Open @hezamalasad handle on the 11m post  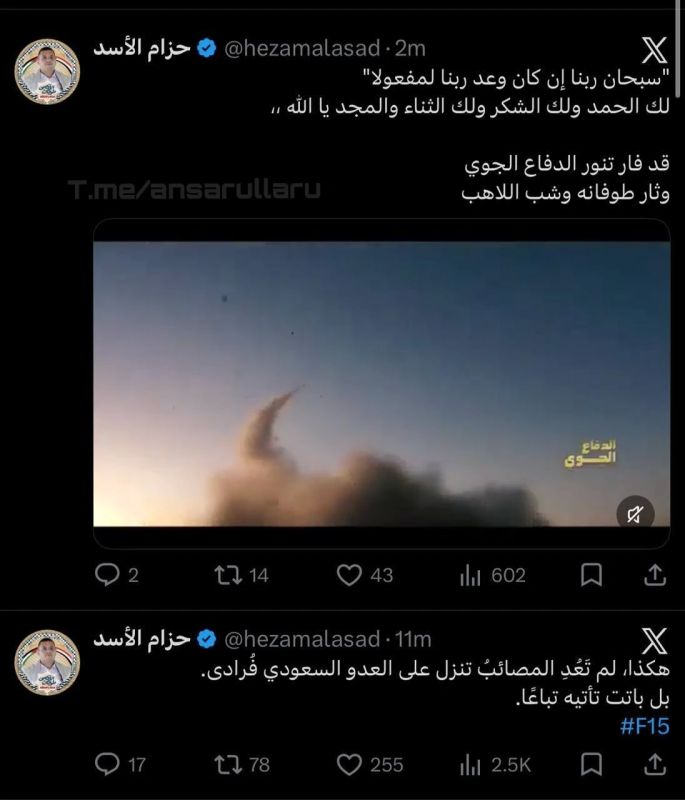302,639
